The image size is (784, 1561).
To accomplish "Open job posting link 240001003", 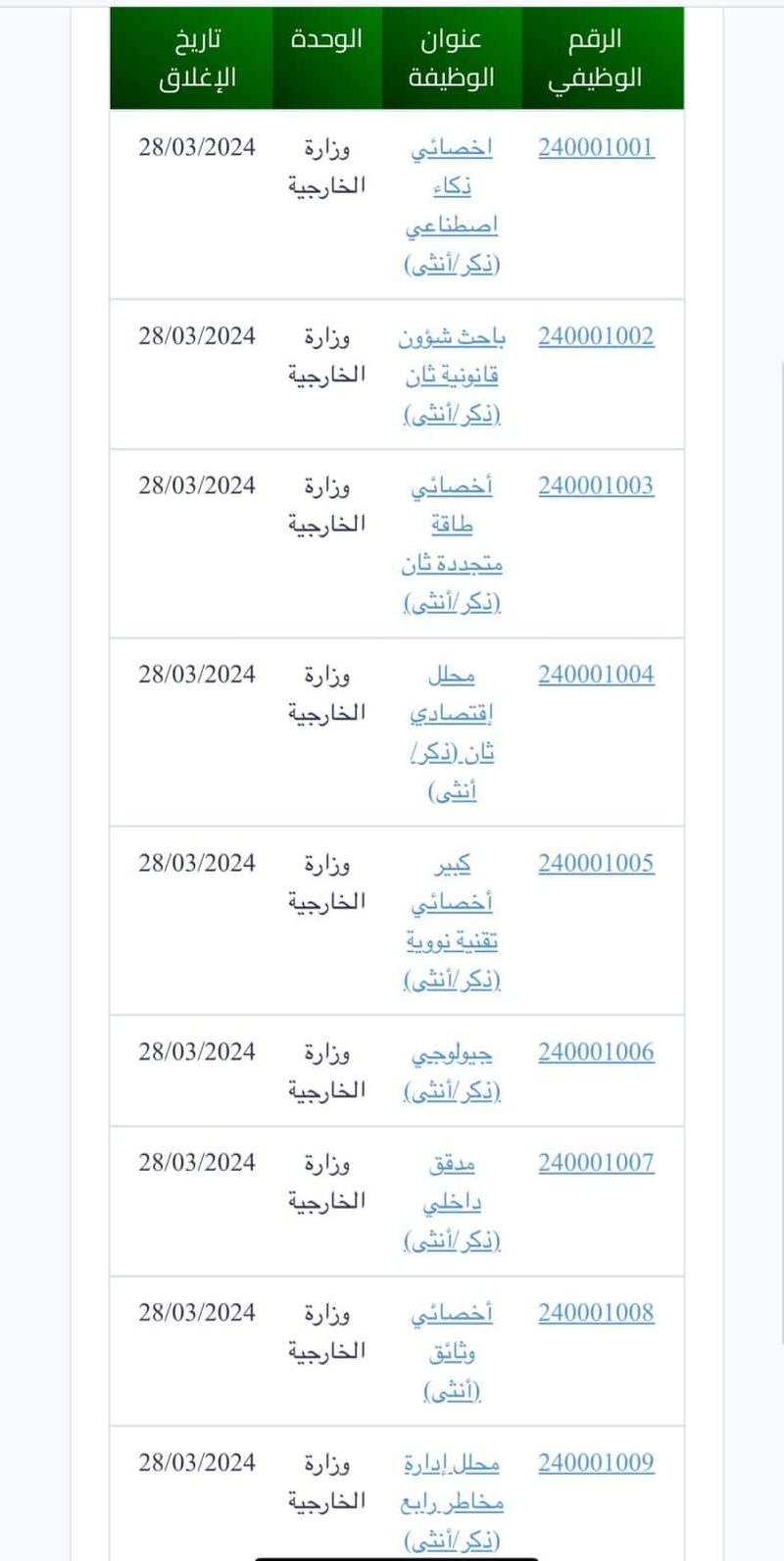I will pos(596,485).
